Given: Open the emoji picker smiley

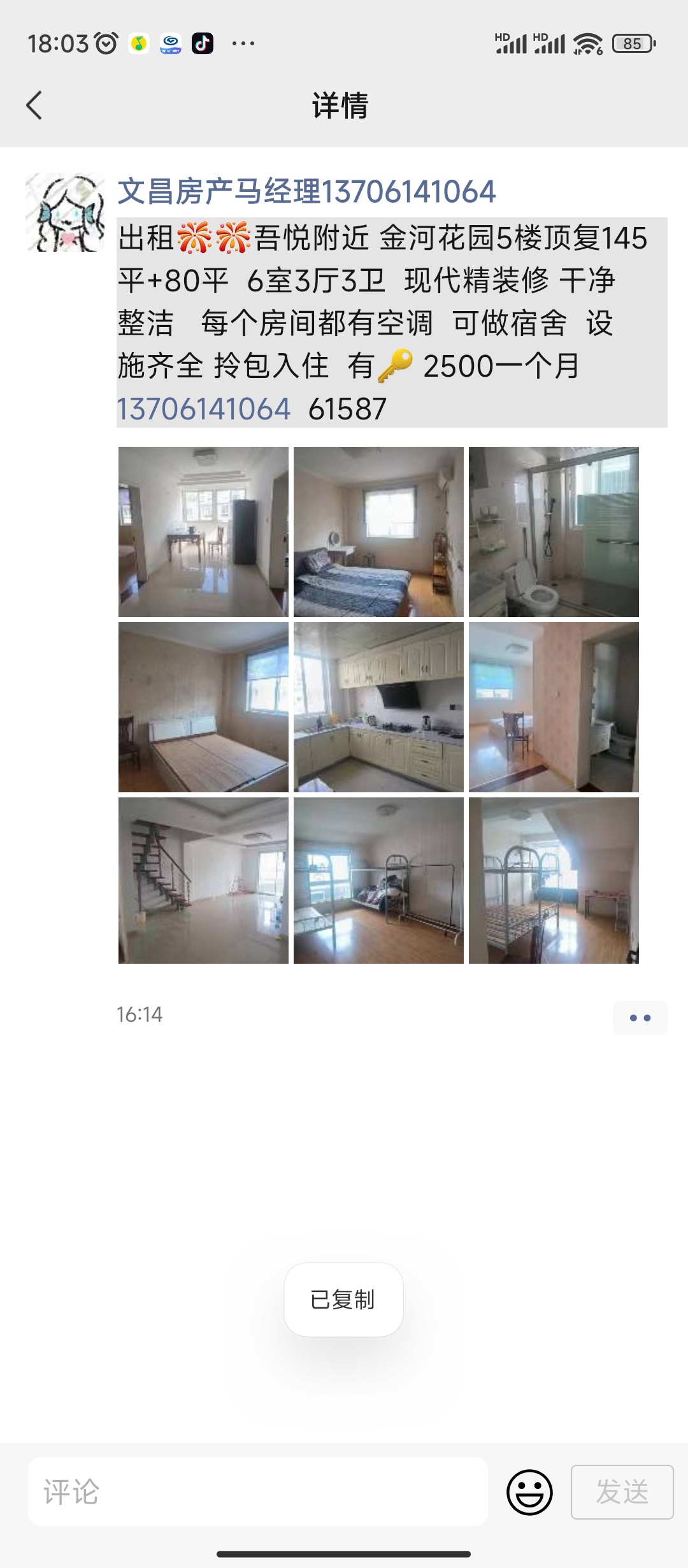Looking at the screenshot, I should point(529,1492).
